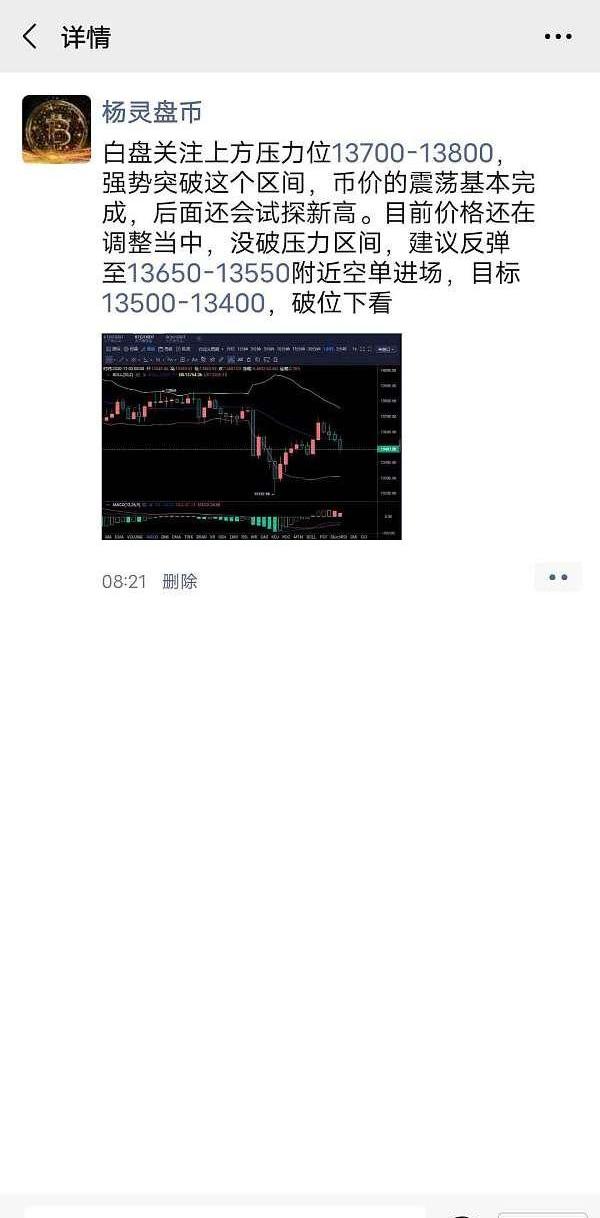Image resolution: width=600 pixels, height=1218 pixels.
Task: Go back from the 详情 page
Action: [30, 37]
